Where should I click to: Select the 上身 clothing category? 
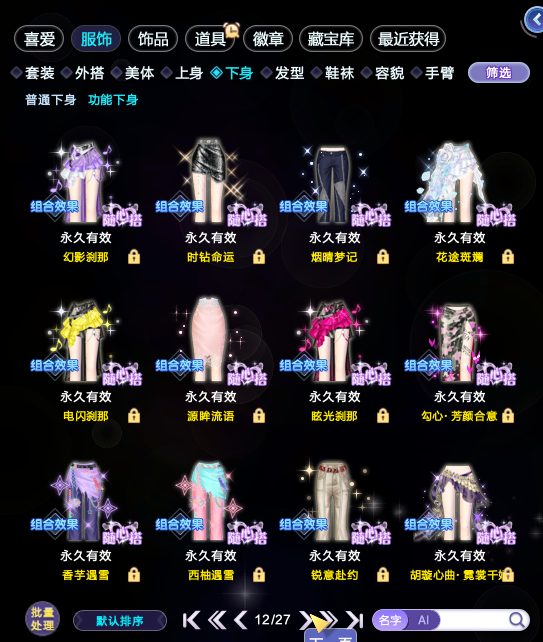coord(182,73)
